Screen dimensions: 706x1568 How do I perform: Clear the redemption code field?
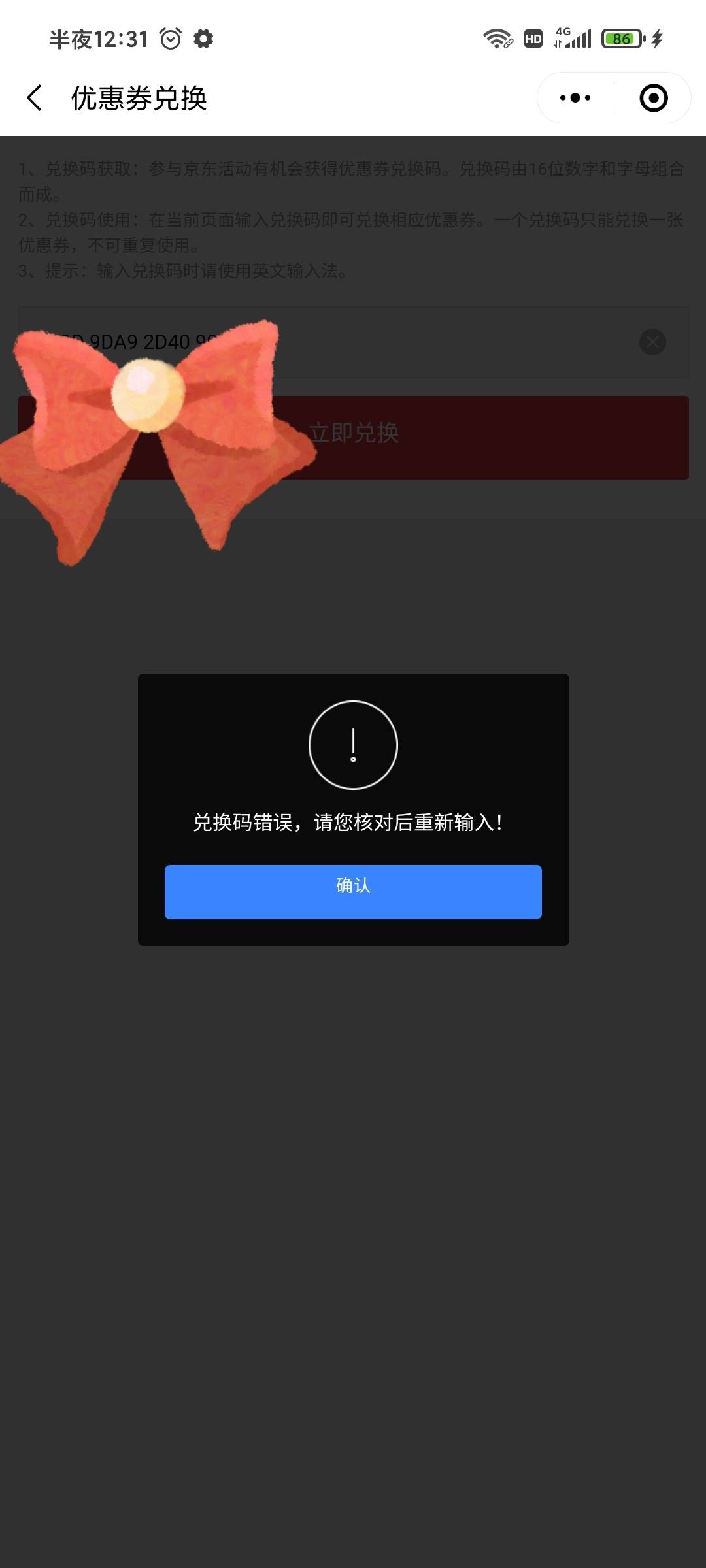point(652,342)
